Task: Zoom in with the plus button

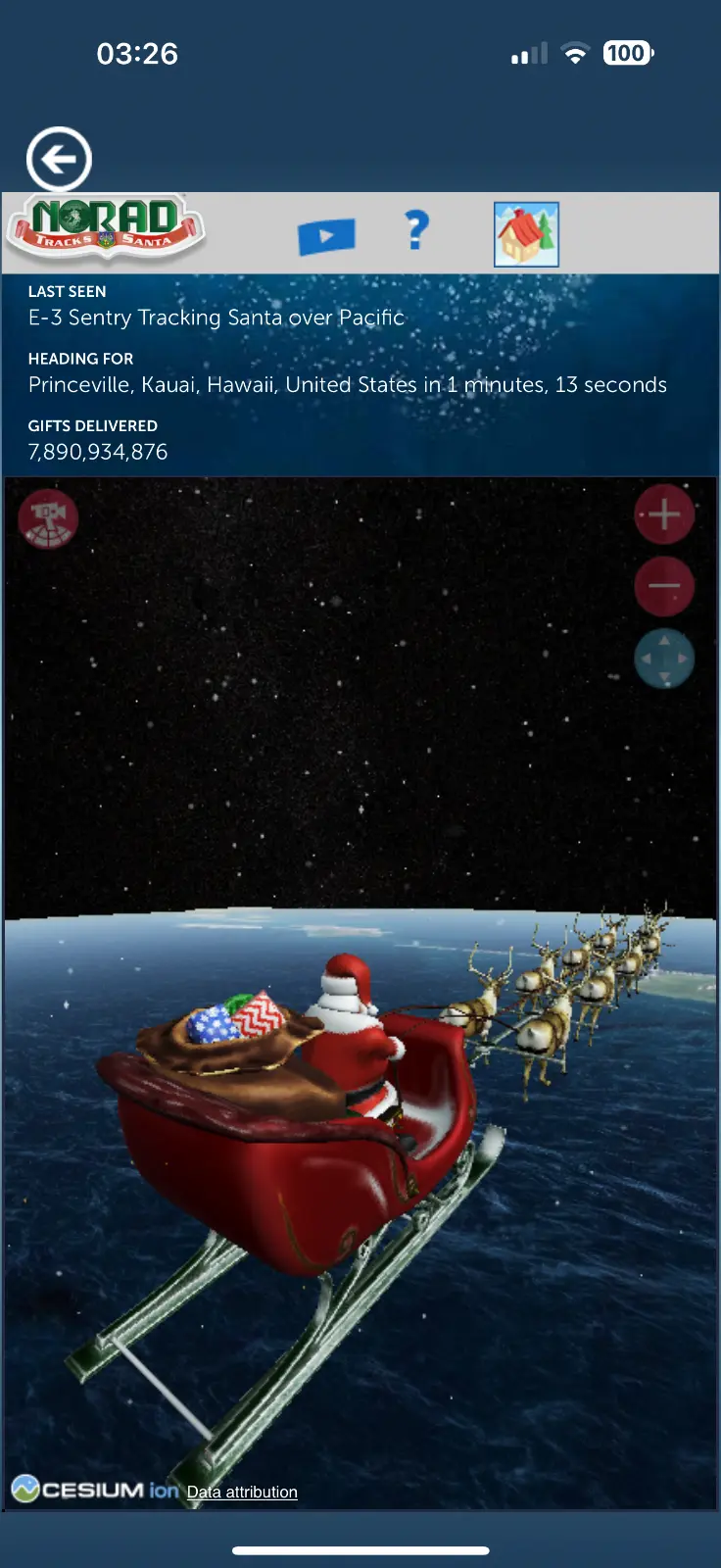Action: pos(664,514)
